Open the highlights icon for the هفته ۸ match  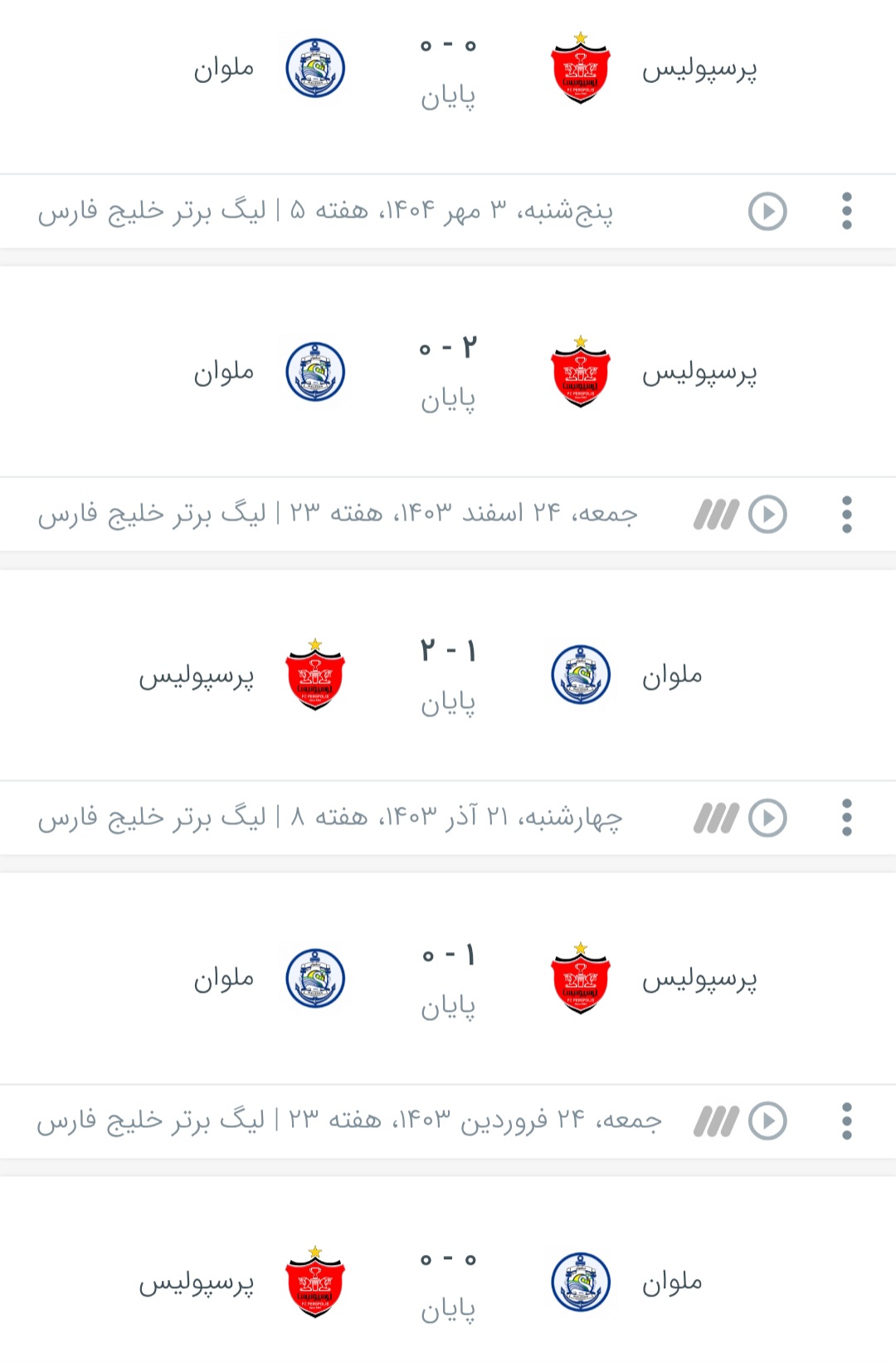coord(718,818)
